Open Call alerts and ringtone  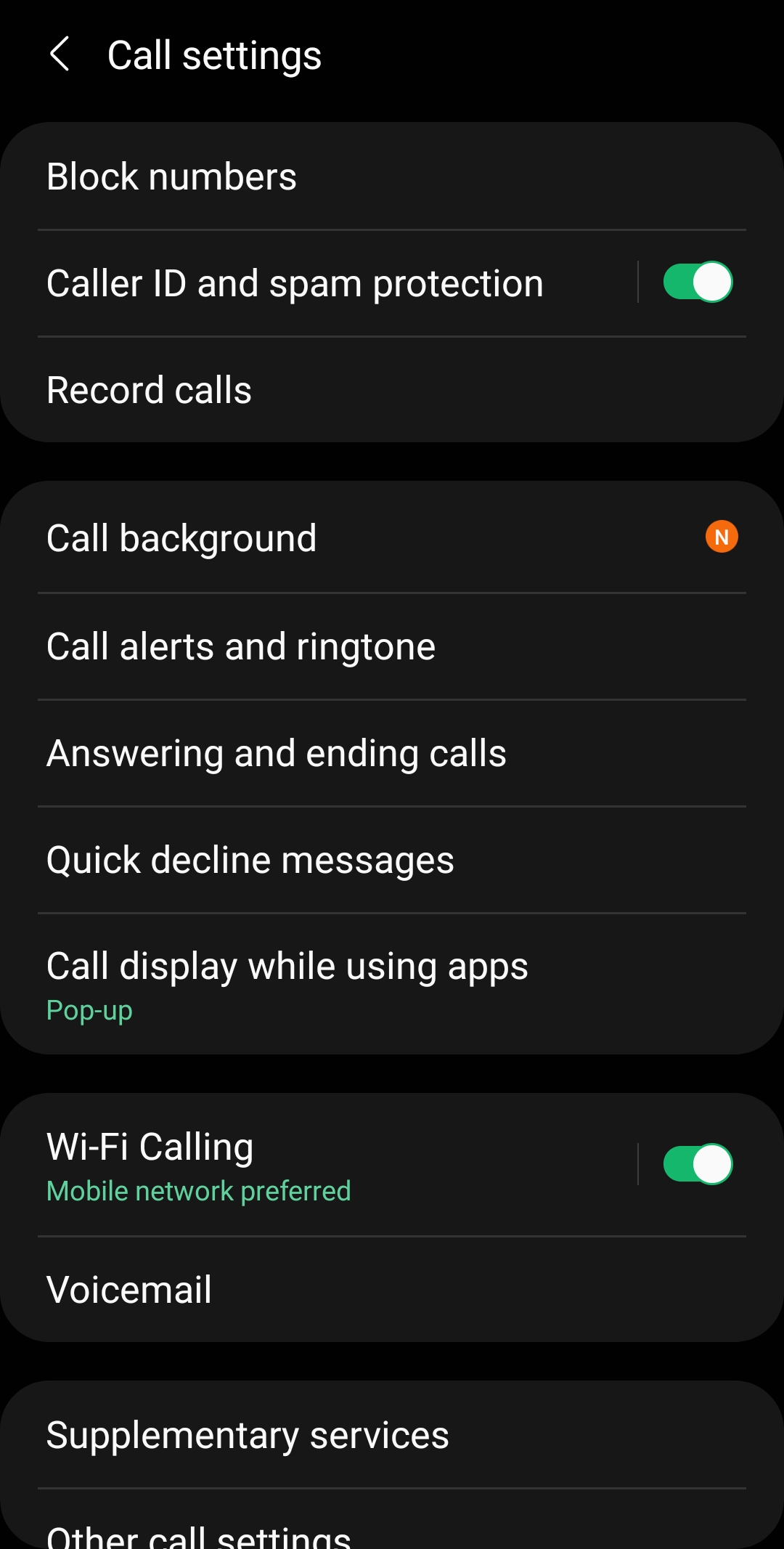click(392, 646)
